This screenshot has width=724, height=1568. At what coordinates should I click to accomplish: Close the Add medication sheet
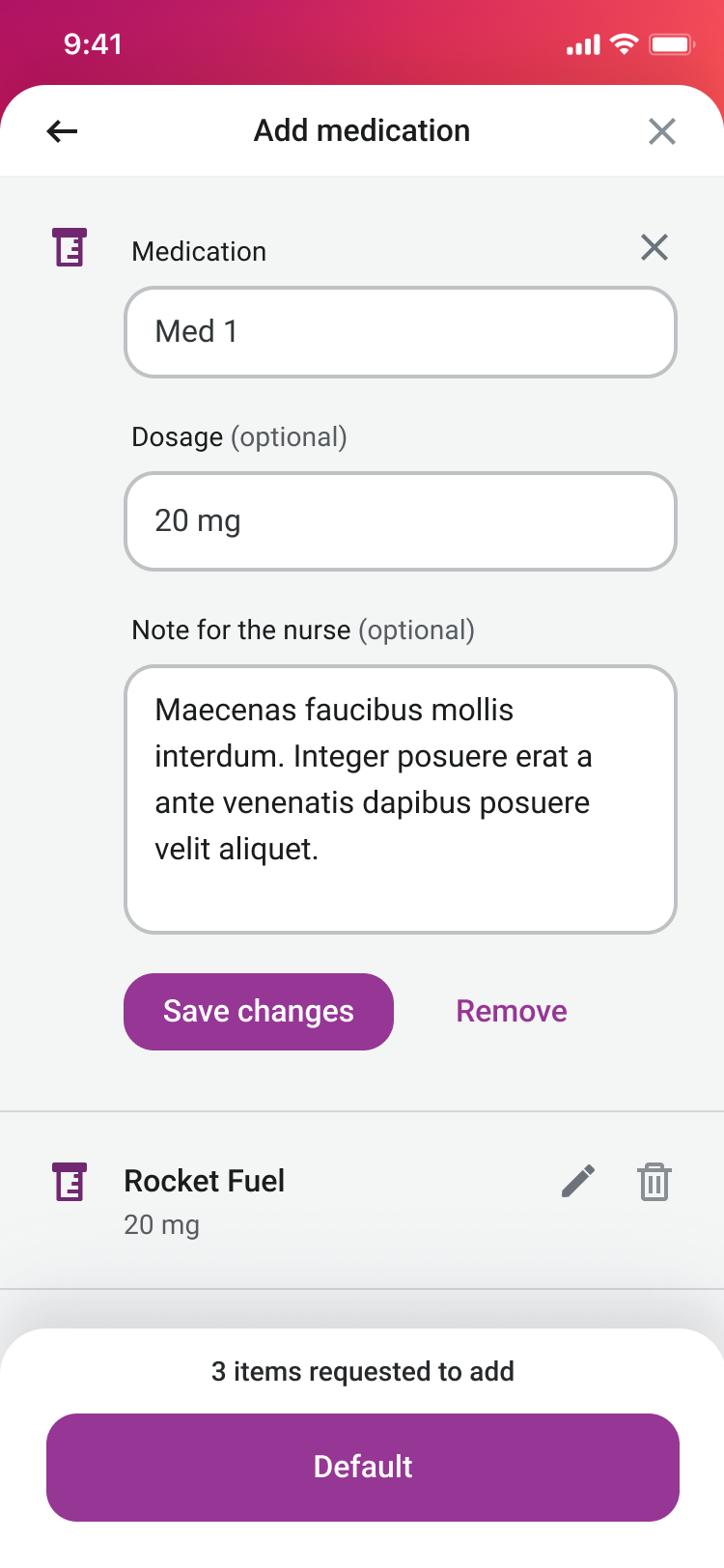click(662, 131)
